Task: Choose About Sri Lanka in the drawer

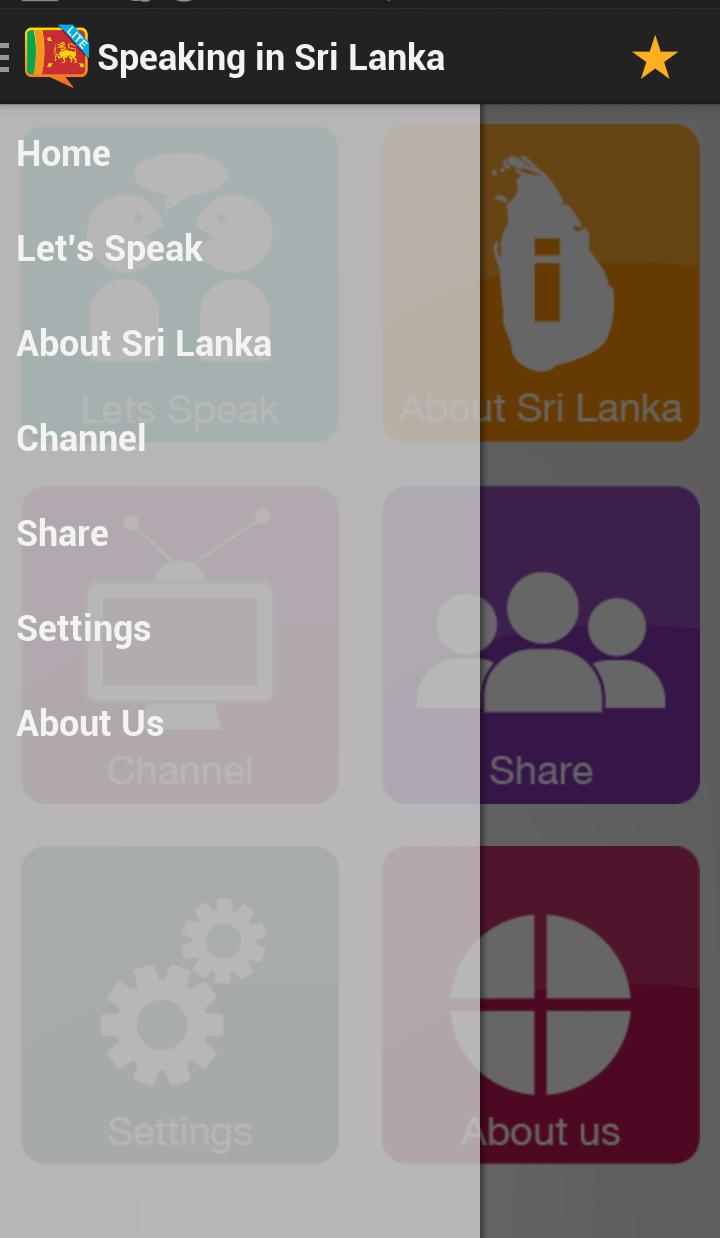Action: pyautogui.click(x=144, y=343)
